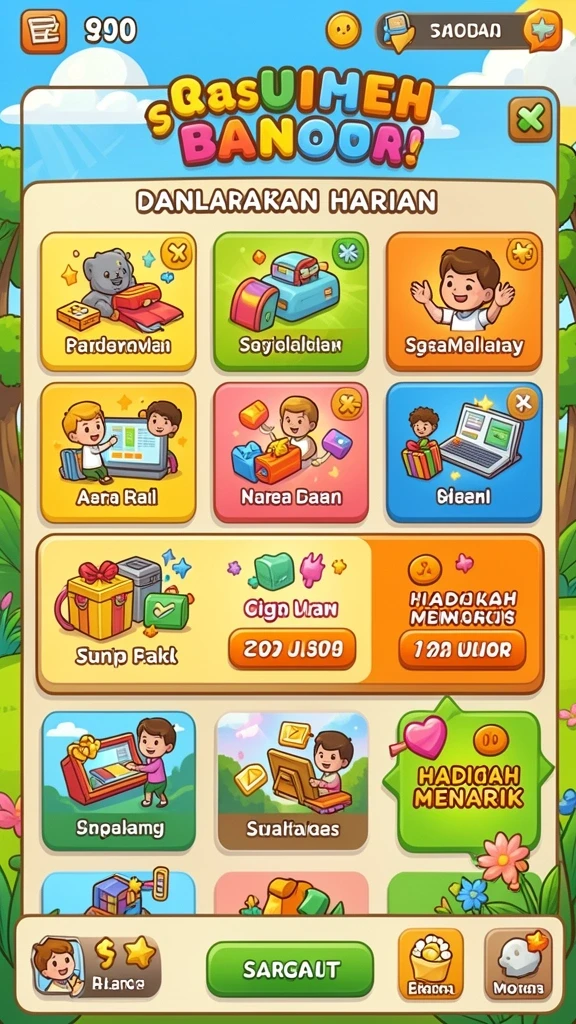Select the SgeaMallalay boy card
Viewport: 576px width, 1024px height.
pyautogui.click(x=464, y=301)
